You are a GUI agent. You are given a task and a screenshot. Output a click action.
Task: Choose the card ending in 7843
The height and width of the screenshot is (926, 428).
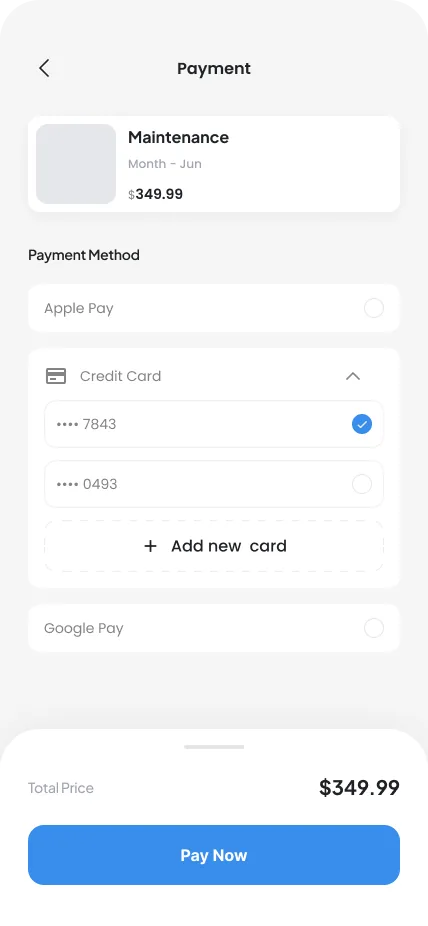[214, 424]
